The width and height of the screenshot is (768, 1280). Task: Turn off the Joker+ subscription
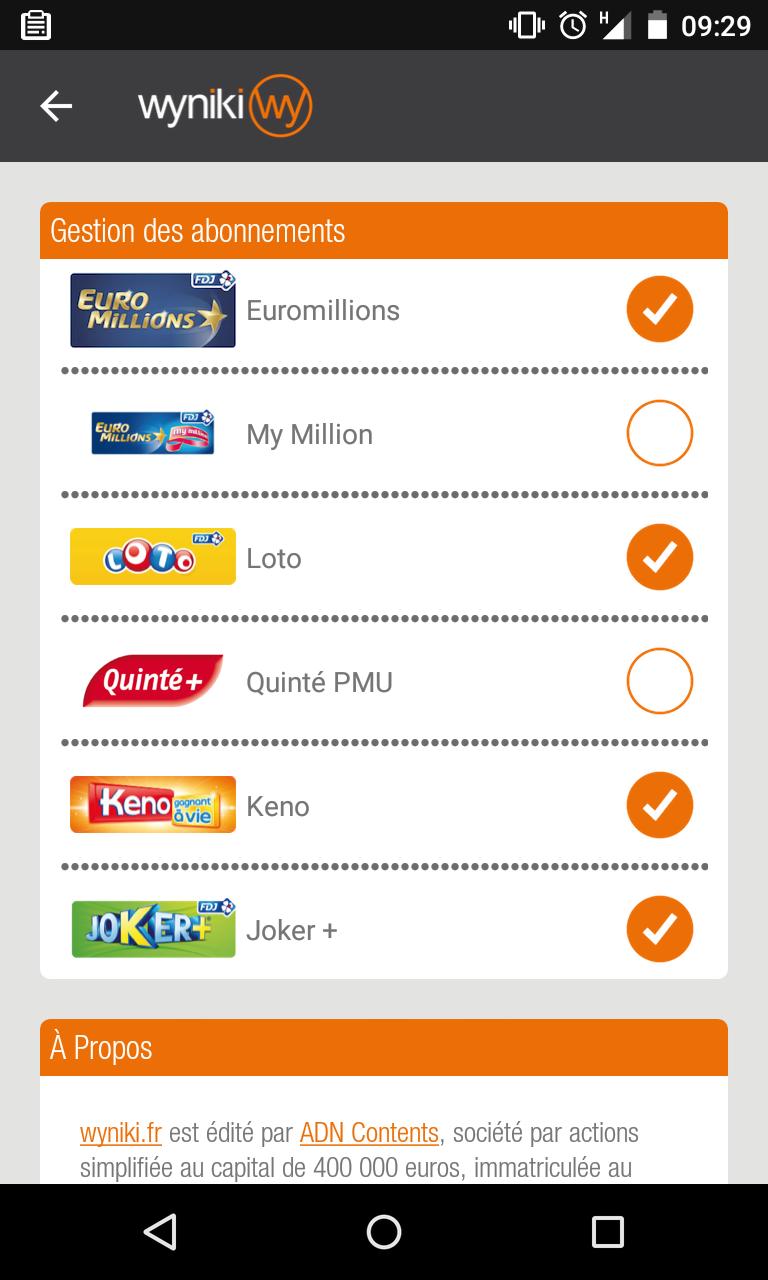coord(659,929)
